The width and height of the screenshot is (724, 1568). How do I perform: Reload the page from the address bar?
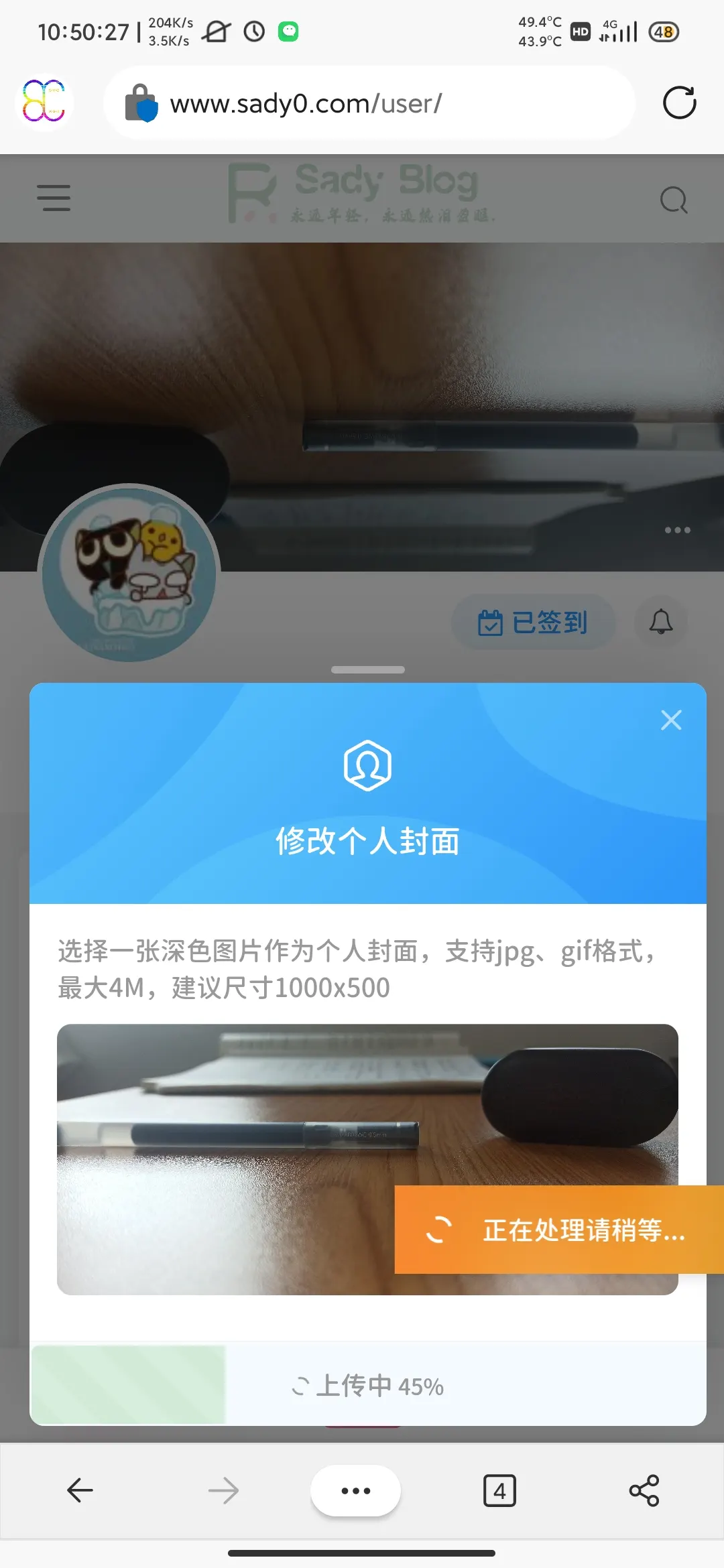(x=679, y=103)
